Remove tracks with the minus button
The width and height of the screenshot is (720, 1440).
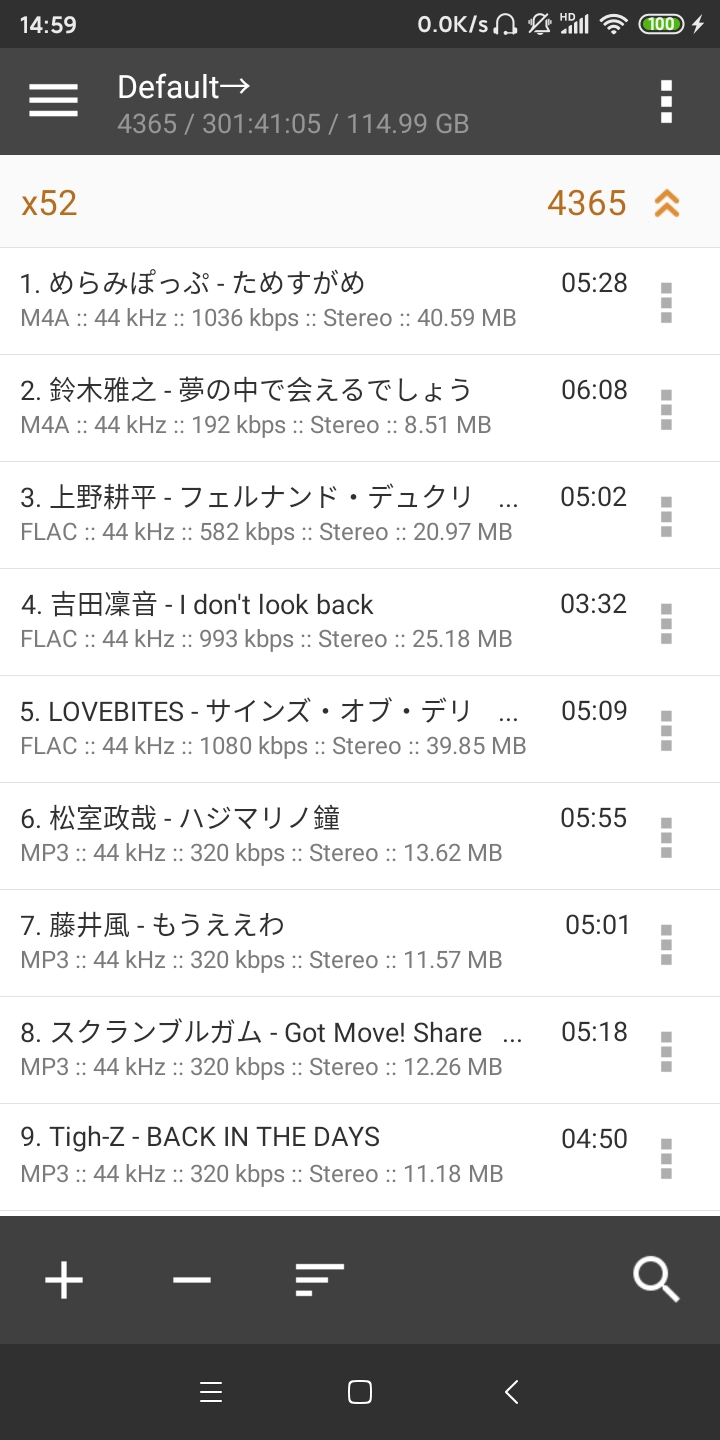tap(191, 1280)
